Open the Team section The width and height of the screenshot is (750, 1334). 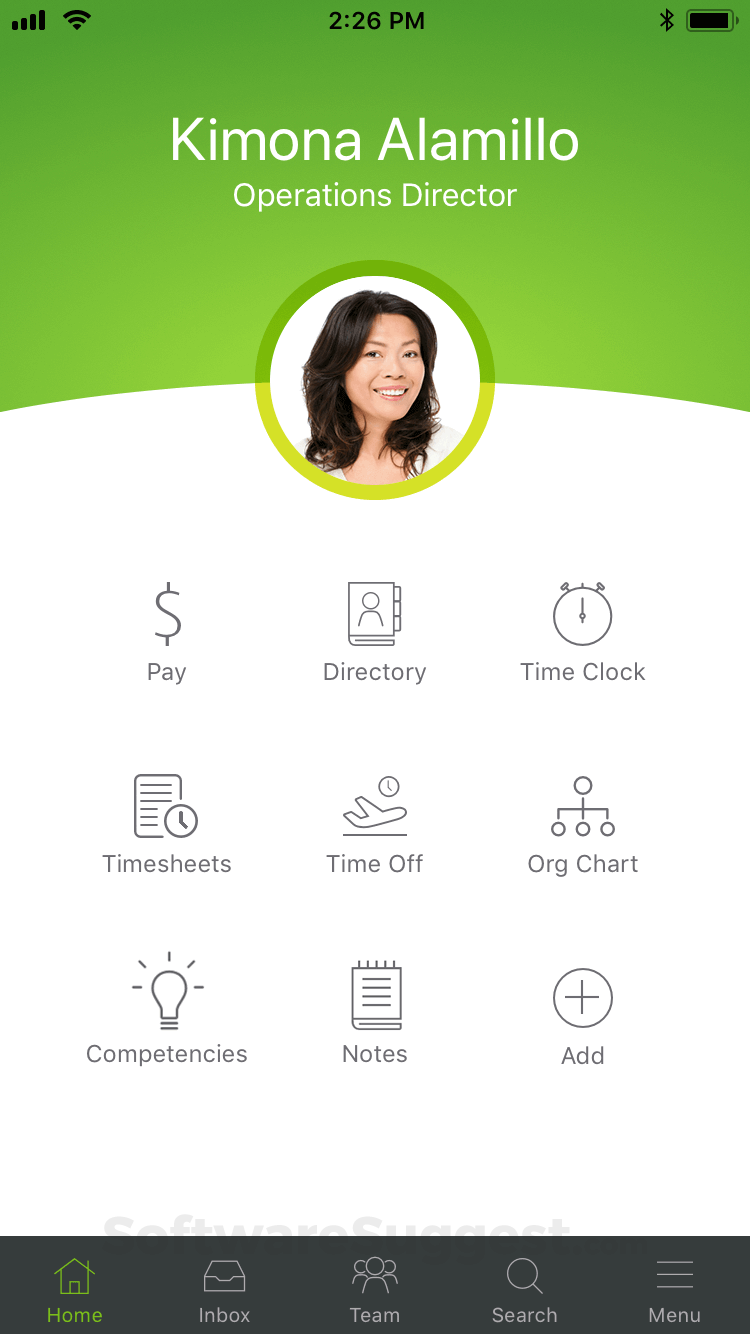(x=374, y=1287)
